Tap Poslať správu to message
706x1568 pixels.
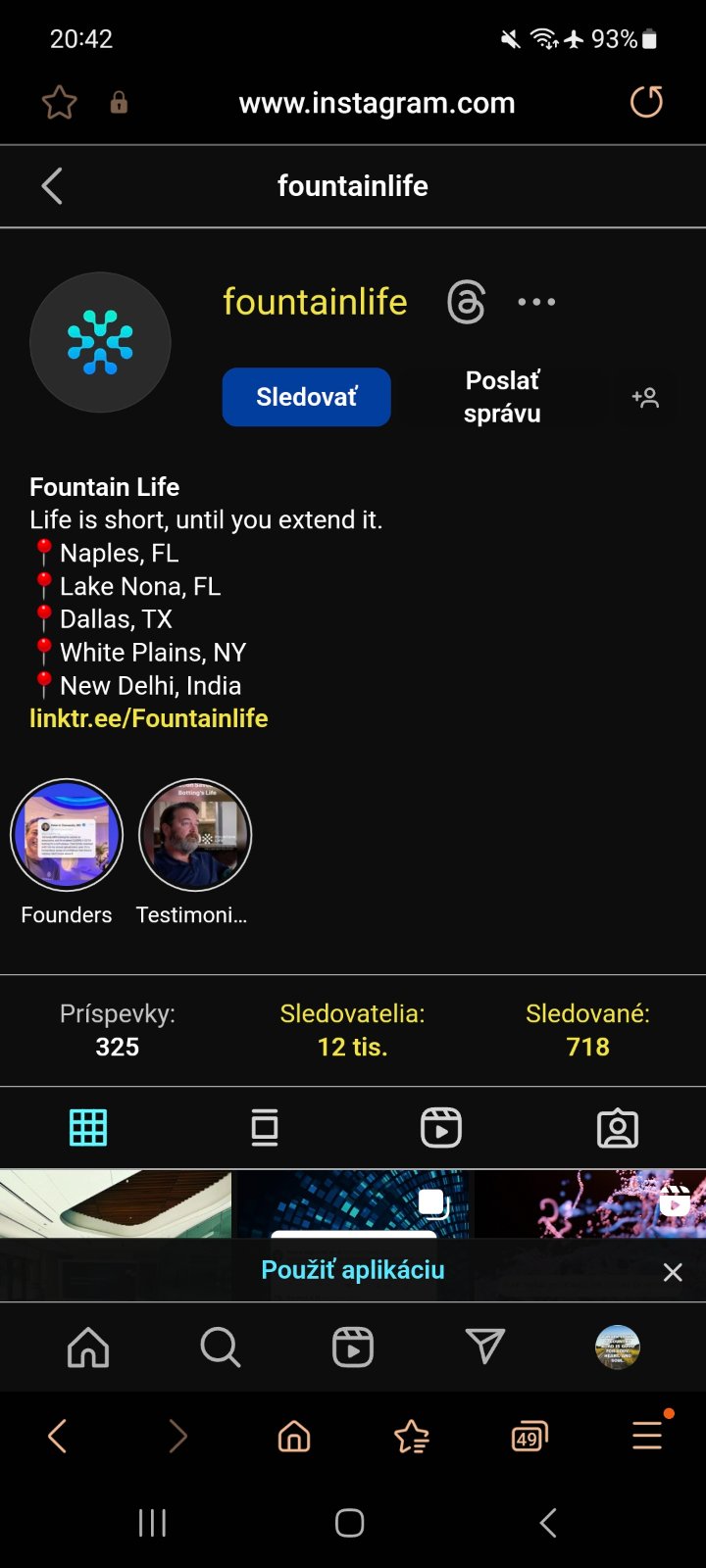[x=502, y=397]
